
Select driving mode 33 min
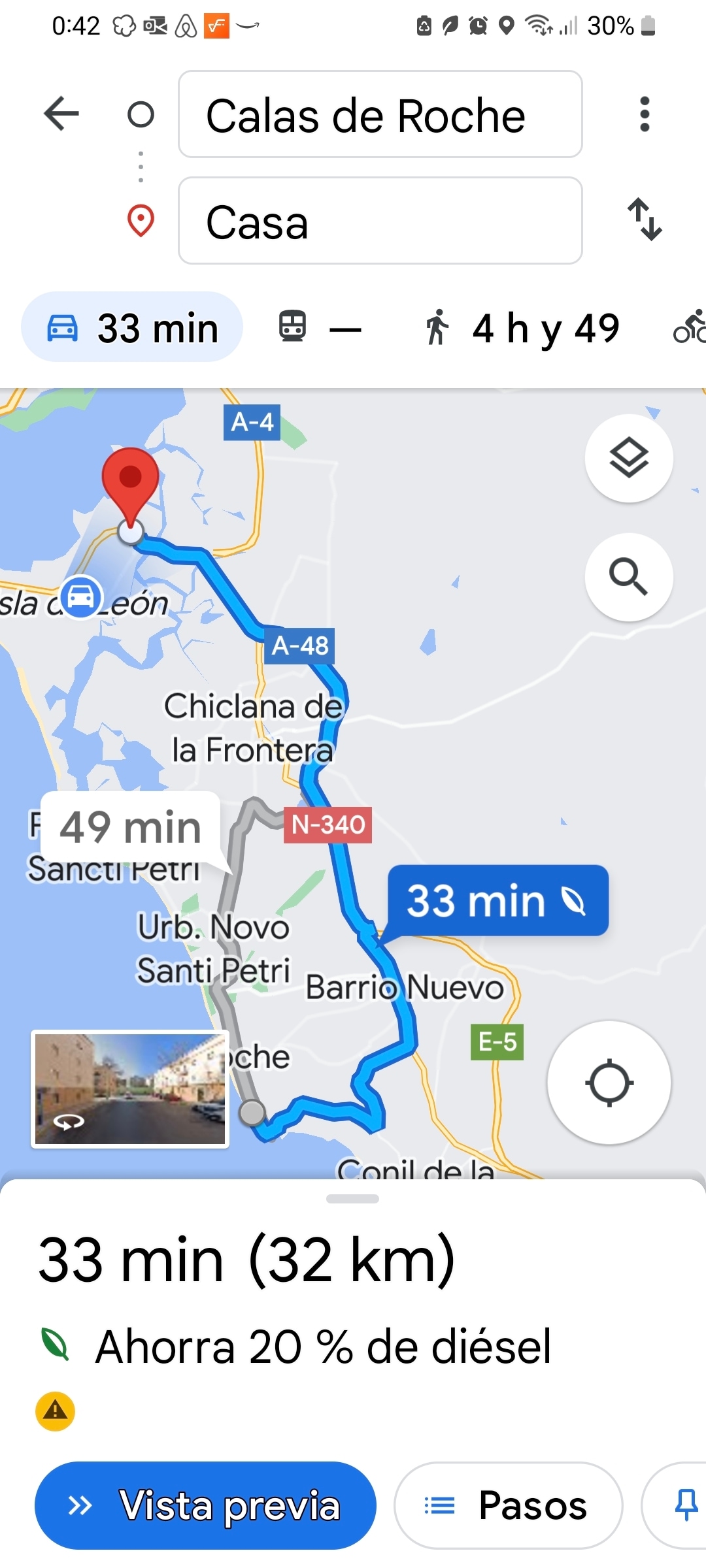133,327
